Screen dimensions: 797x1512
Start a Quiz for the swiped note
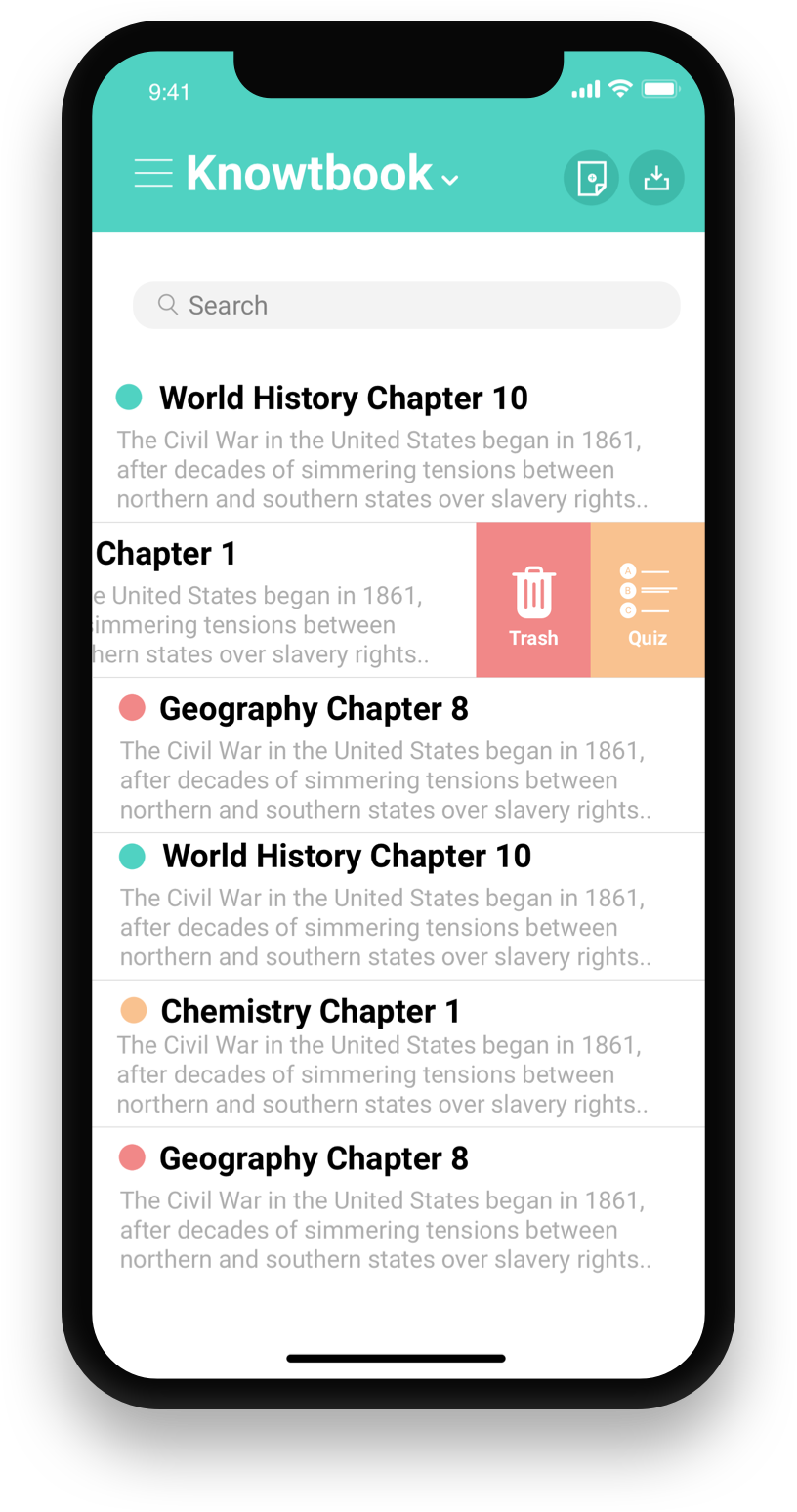[x=648, y=600]
